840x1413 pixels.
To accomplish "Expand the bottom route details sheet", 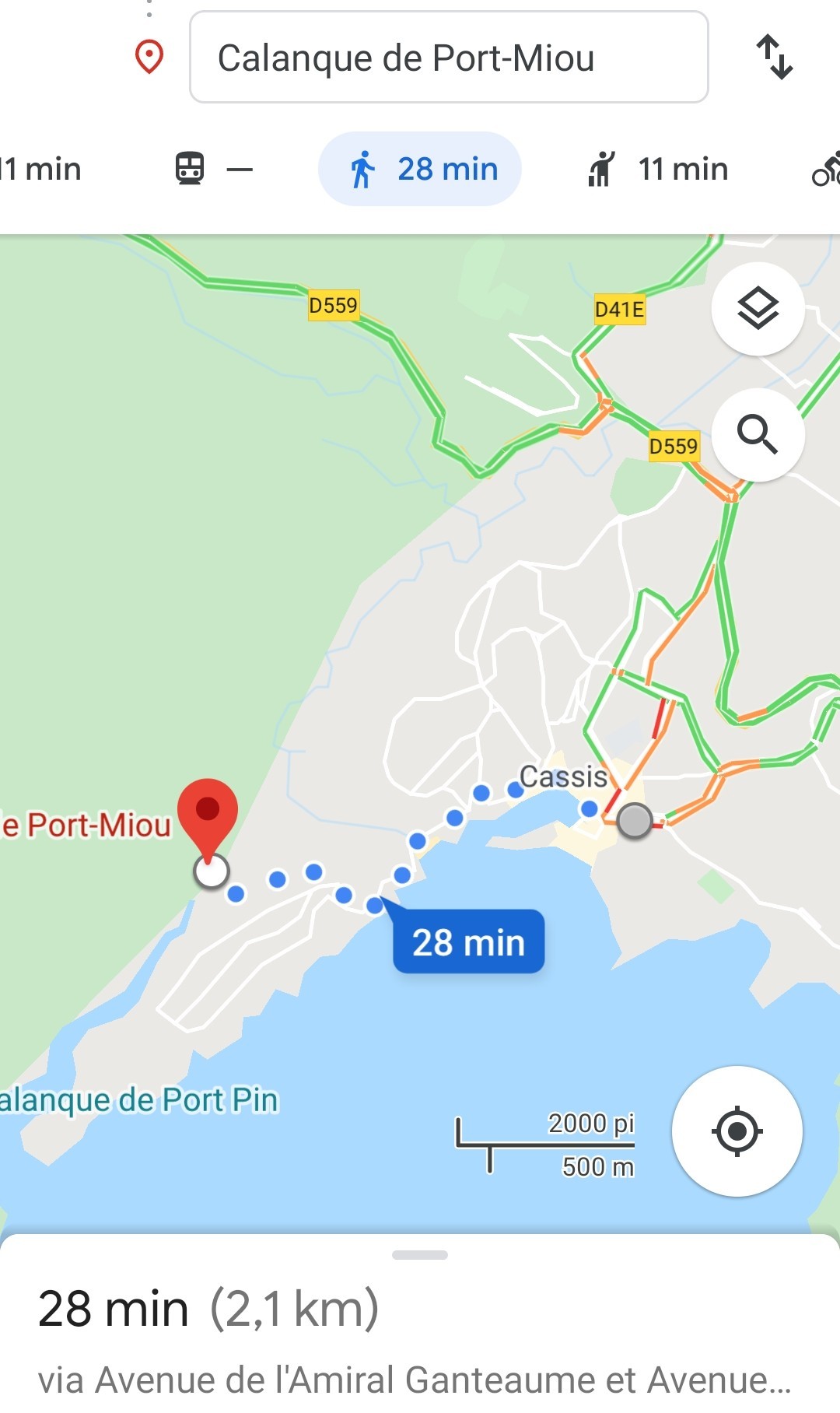I will pyautogui.click(x=420, y=1255).
